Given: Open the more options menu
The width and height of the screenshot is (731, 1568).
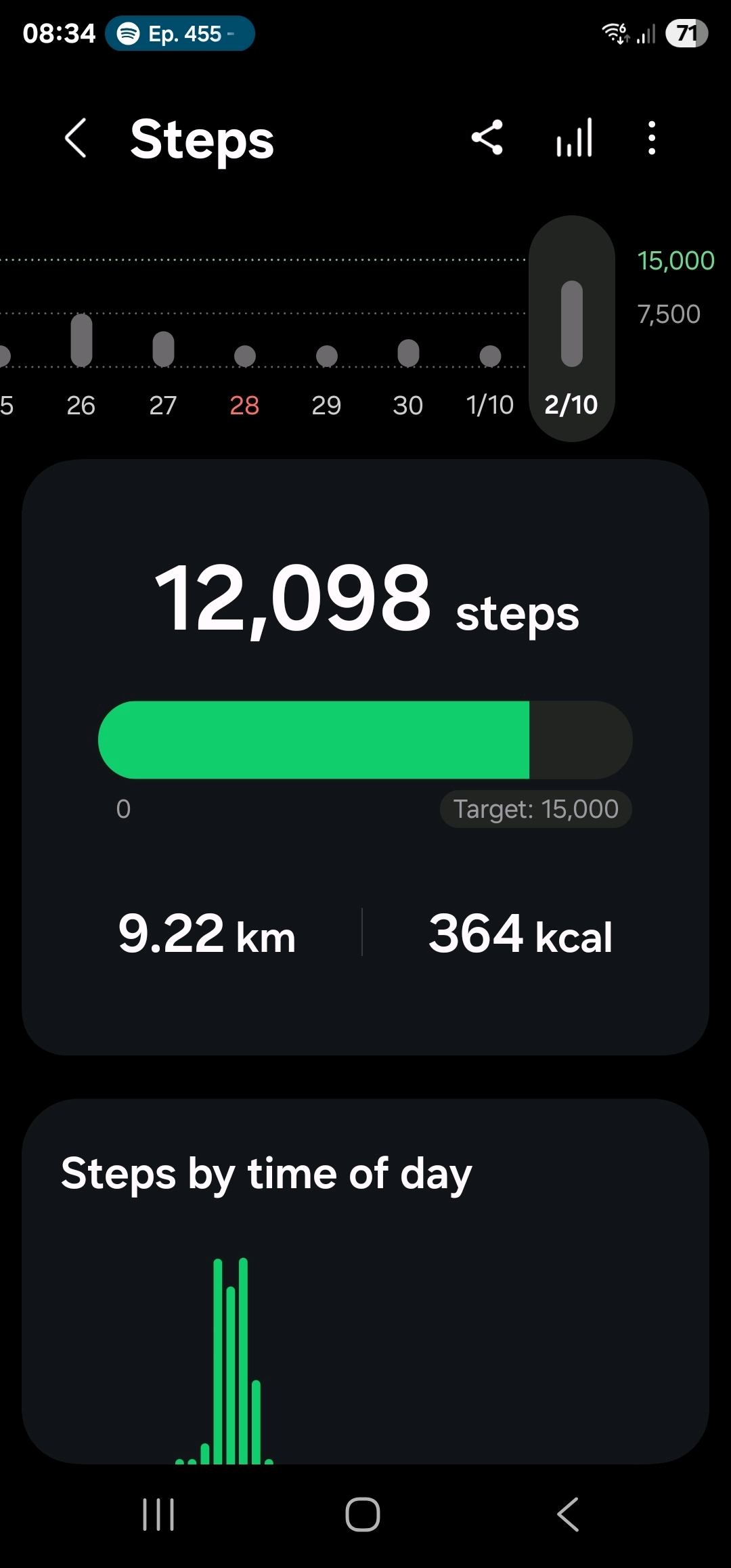Looking at the screenshot, I should [651, 138].
